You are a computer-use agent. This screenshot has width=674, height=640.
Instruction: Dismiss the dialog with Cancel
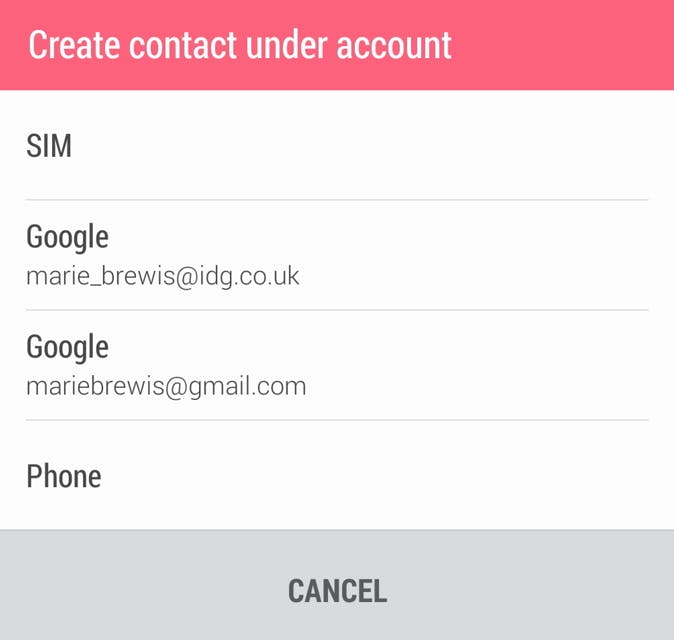337,590
